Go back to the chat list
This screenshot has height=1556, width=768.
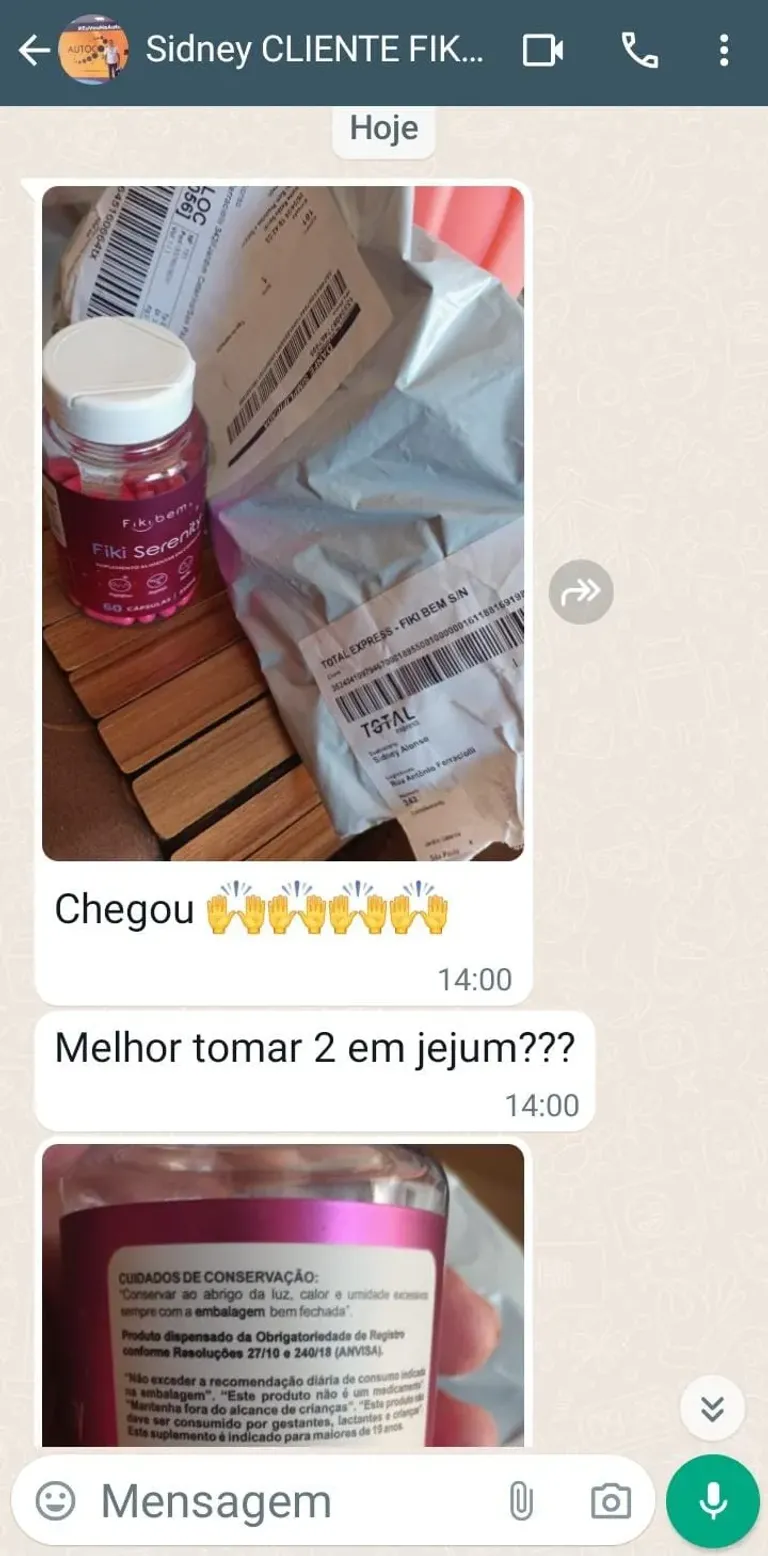click(x=33, y=51)
